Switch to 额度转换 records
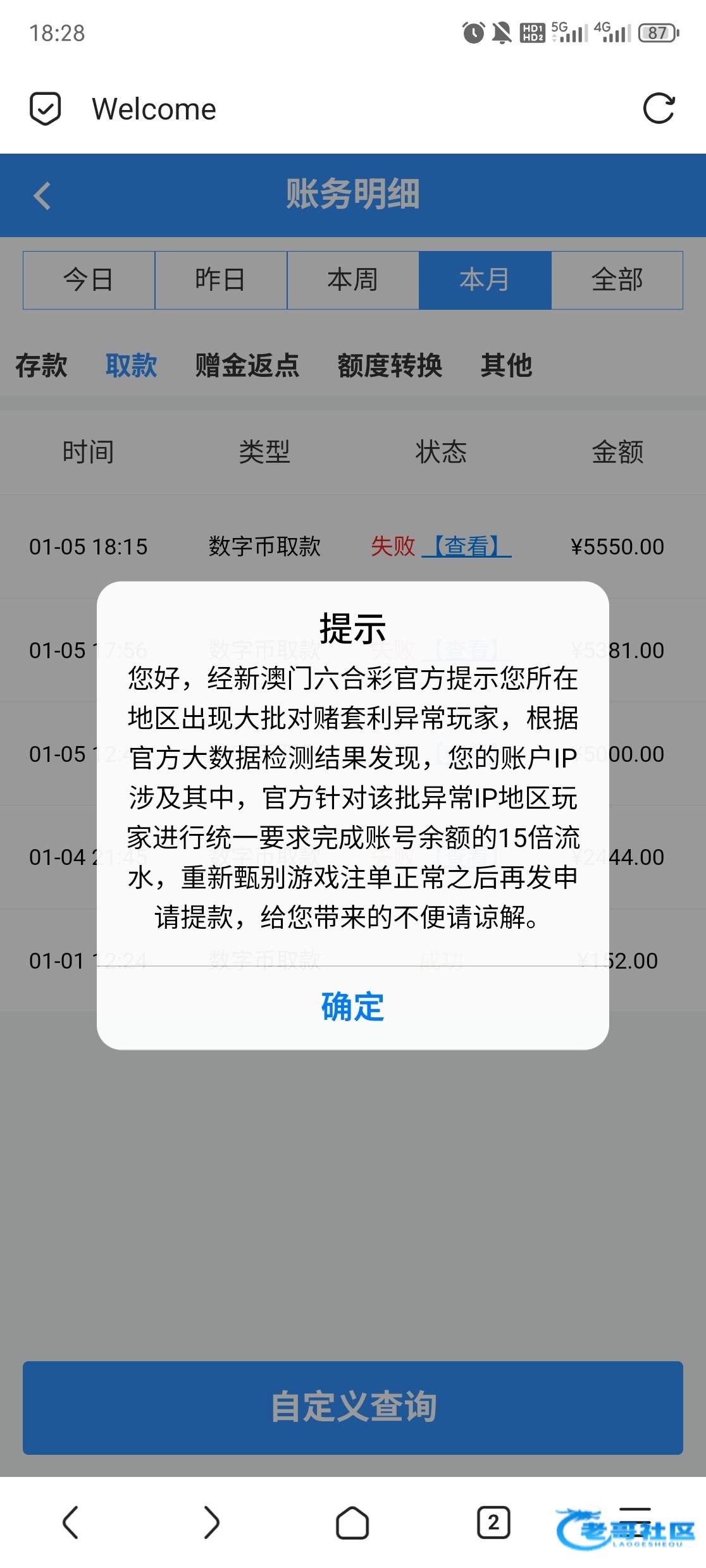Screen dimensions: 706x1568 click(390, 365)
